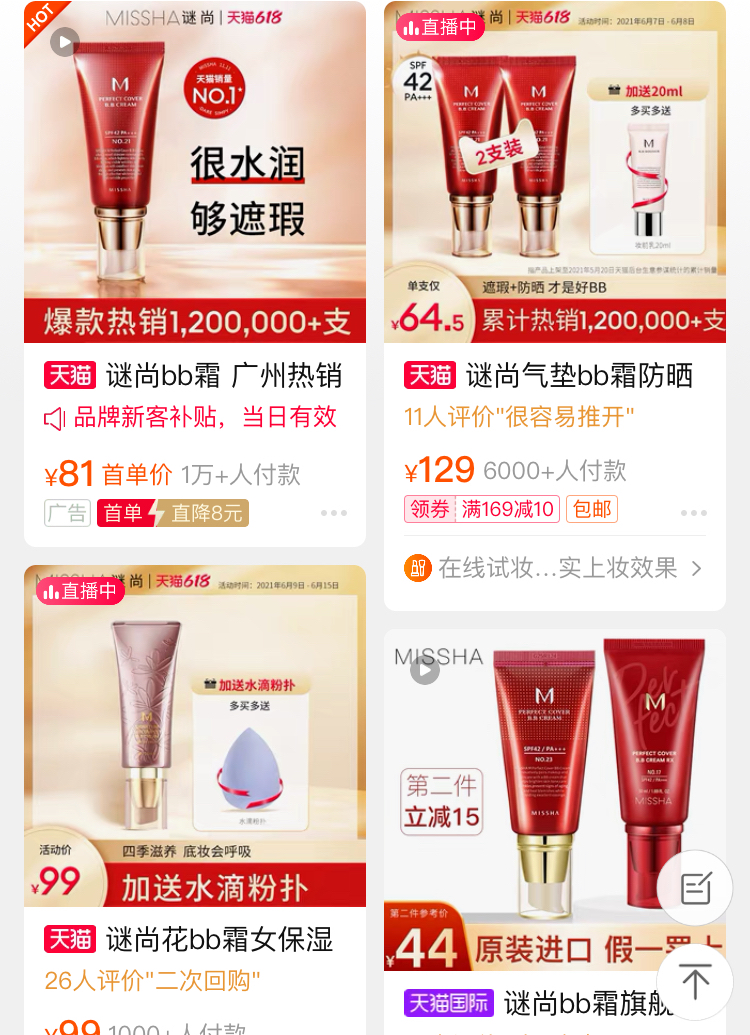
Task: Play the video on the 广州热销 product
Action: pyautogui.click(x=65, y=42)
